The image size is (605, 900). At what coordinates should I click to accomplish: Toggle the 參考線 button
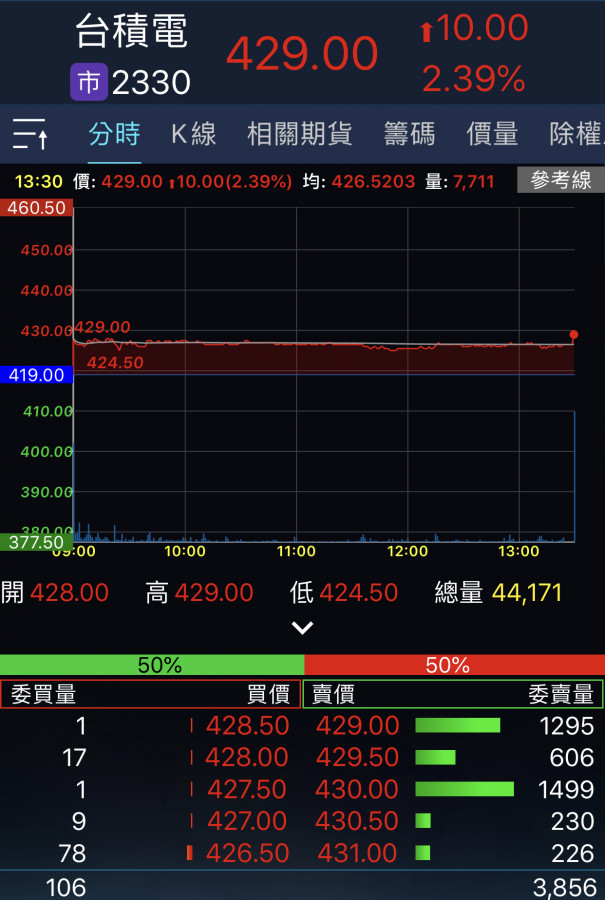[560, 181]
